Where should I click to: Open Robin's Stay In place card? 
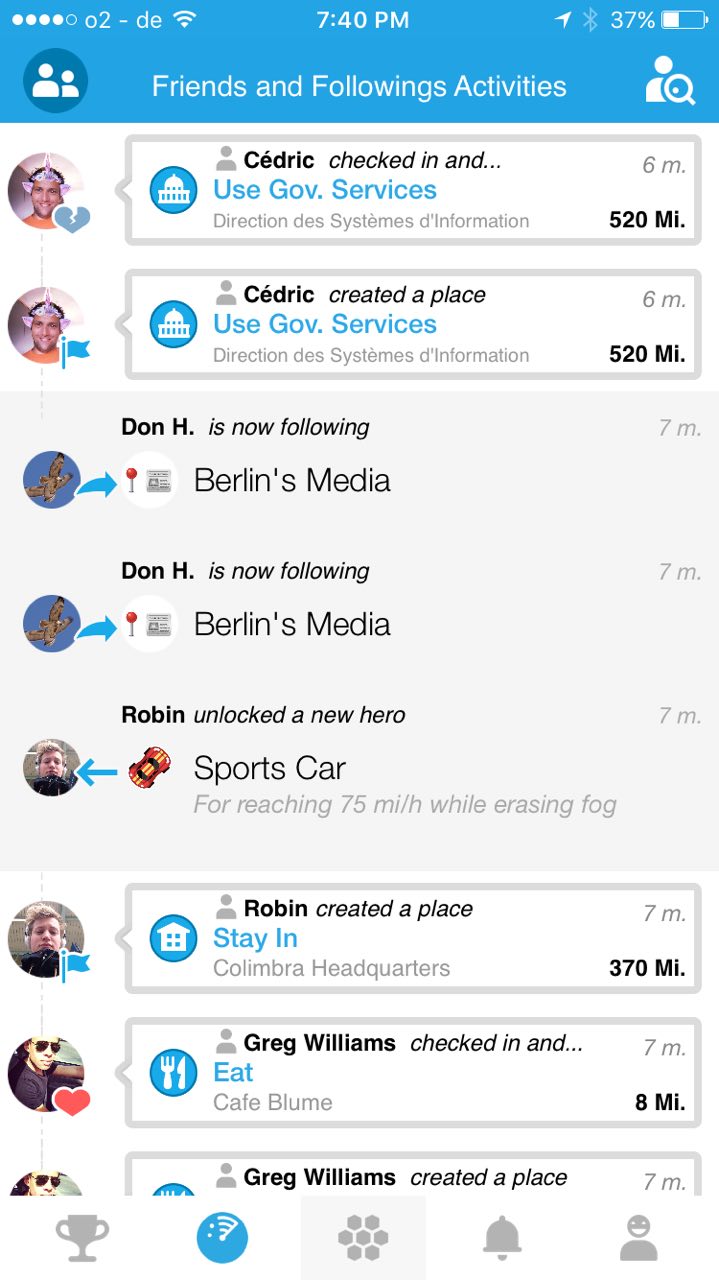[413, 938]
